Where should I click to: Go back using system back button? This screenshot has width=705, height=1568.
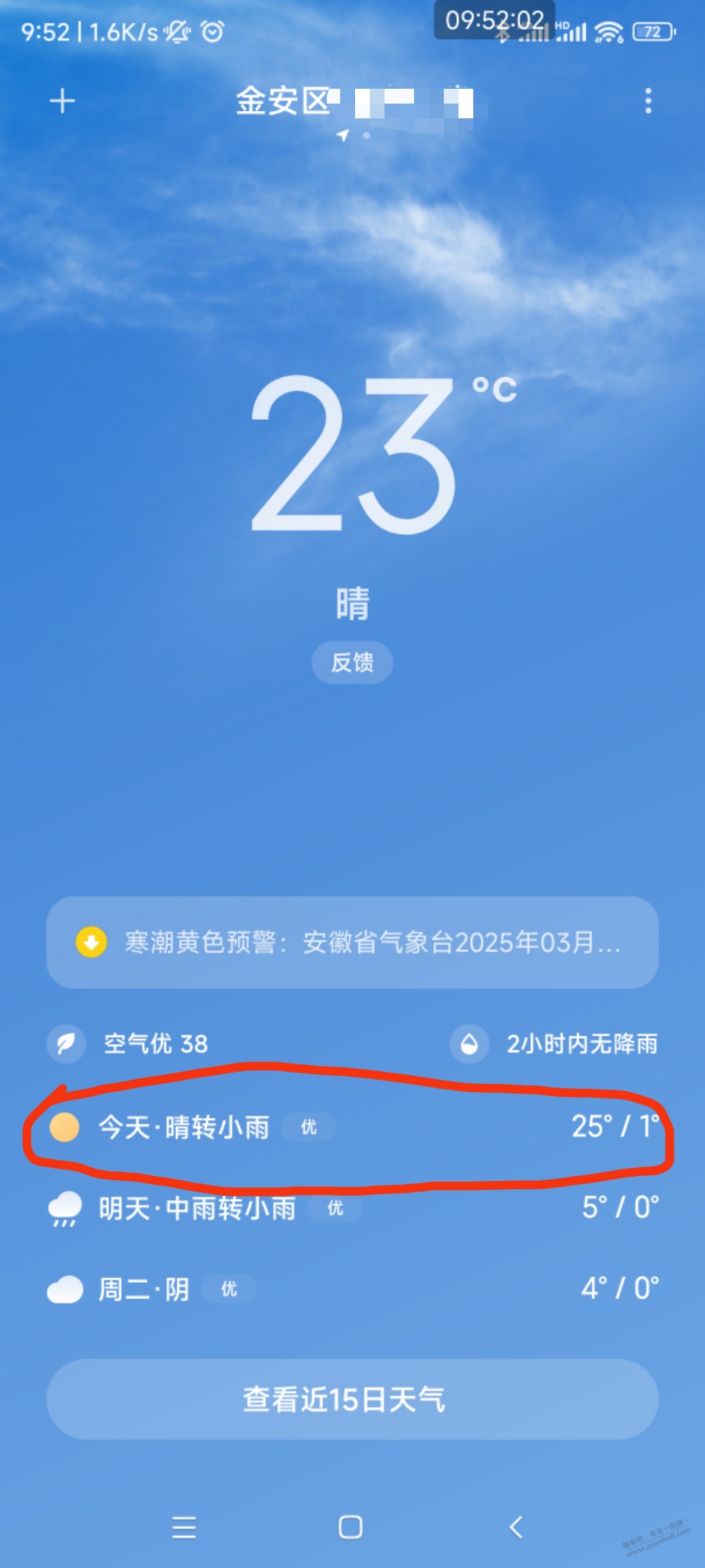[x=516, y=1527]
